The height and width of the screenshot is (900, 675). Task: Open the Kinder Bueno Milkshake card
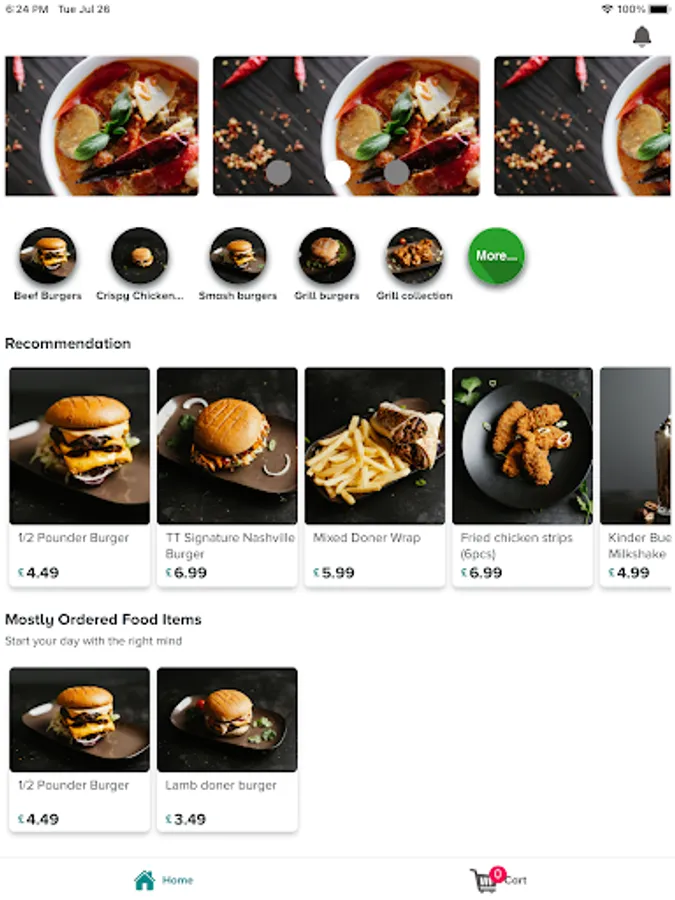(637, 476)
